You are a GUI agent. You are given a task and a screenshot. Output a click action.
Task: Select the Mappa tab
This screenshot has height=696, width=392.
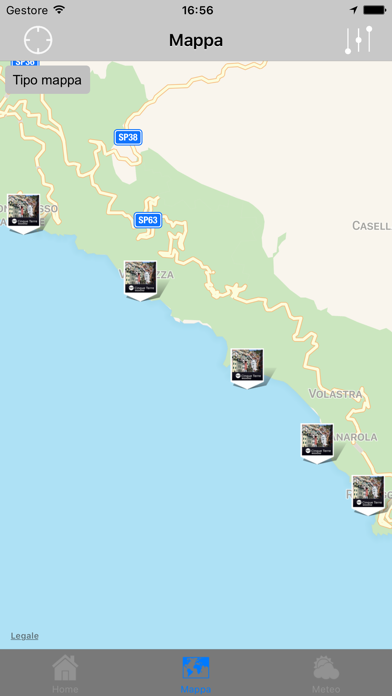(x=196, y=674)
